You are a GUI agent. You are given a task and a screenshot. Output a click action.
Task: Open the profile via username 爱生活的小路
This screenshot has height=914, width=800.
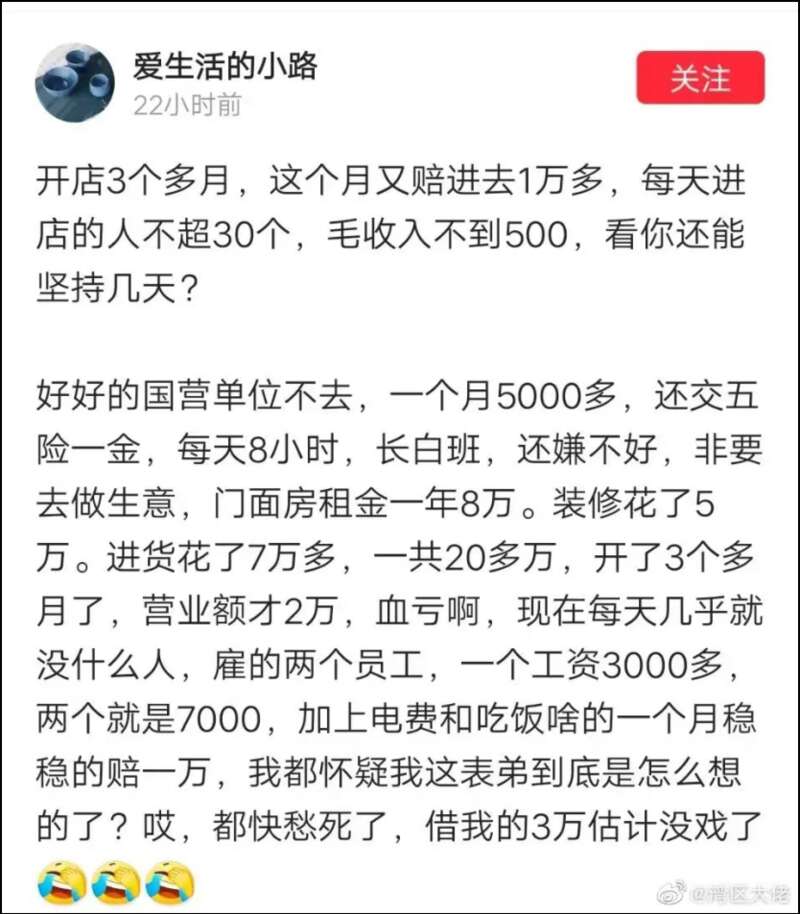click(x=225, y=66)
